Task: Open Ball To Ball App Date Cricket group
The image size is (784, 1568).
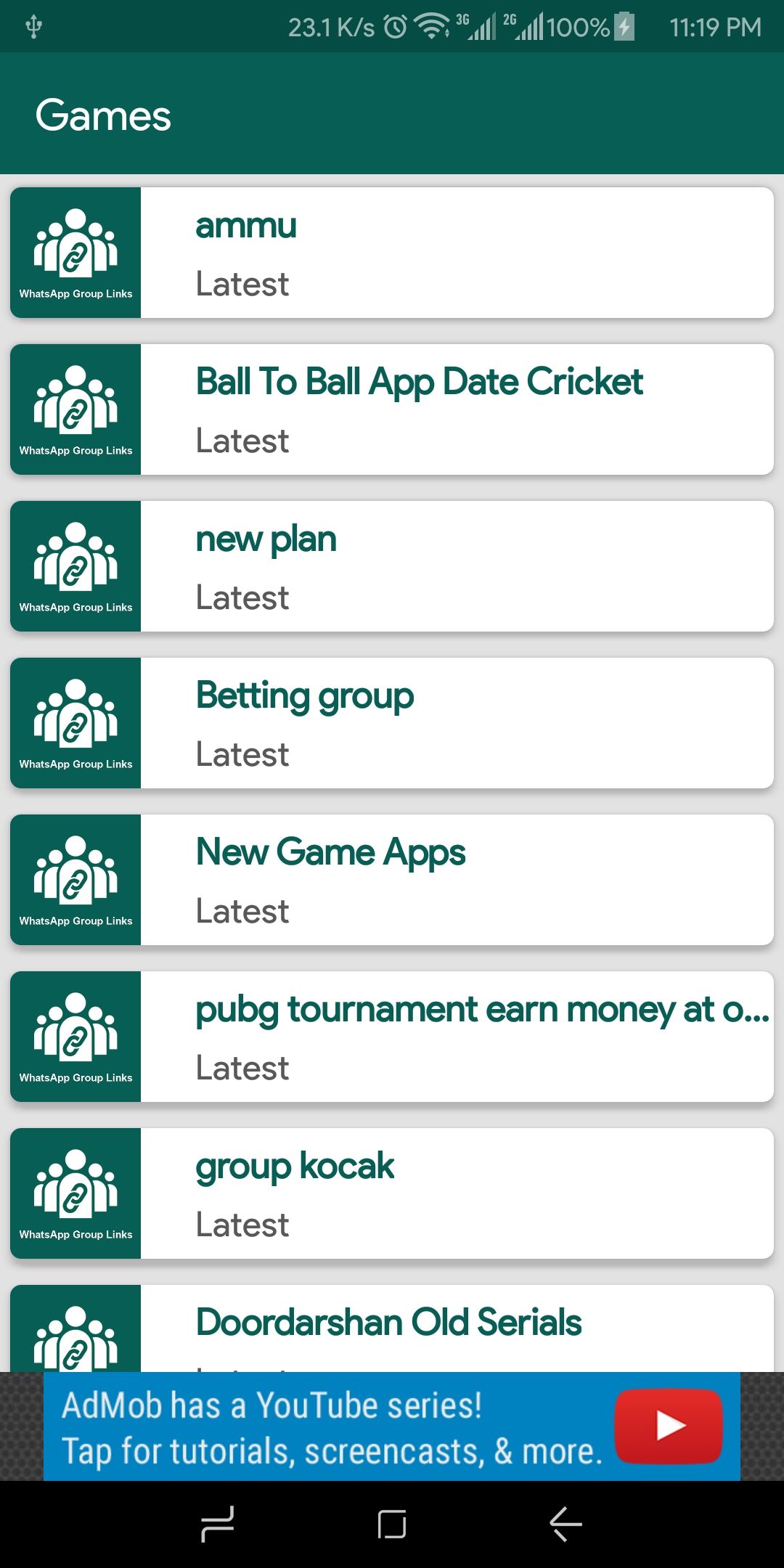Action: click(x=392, y=409)
